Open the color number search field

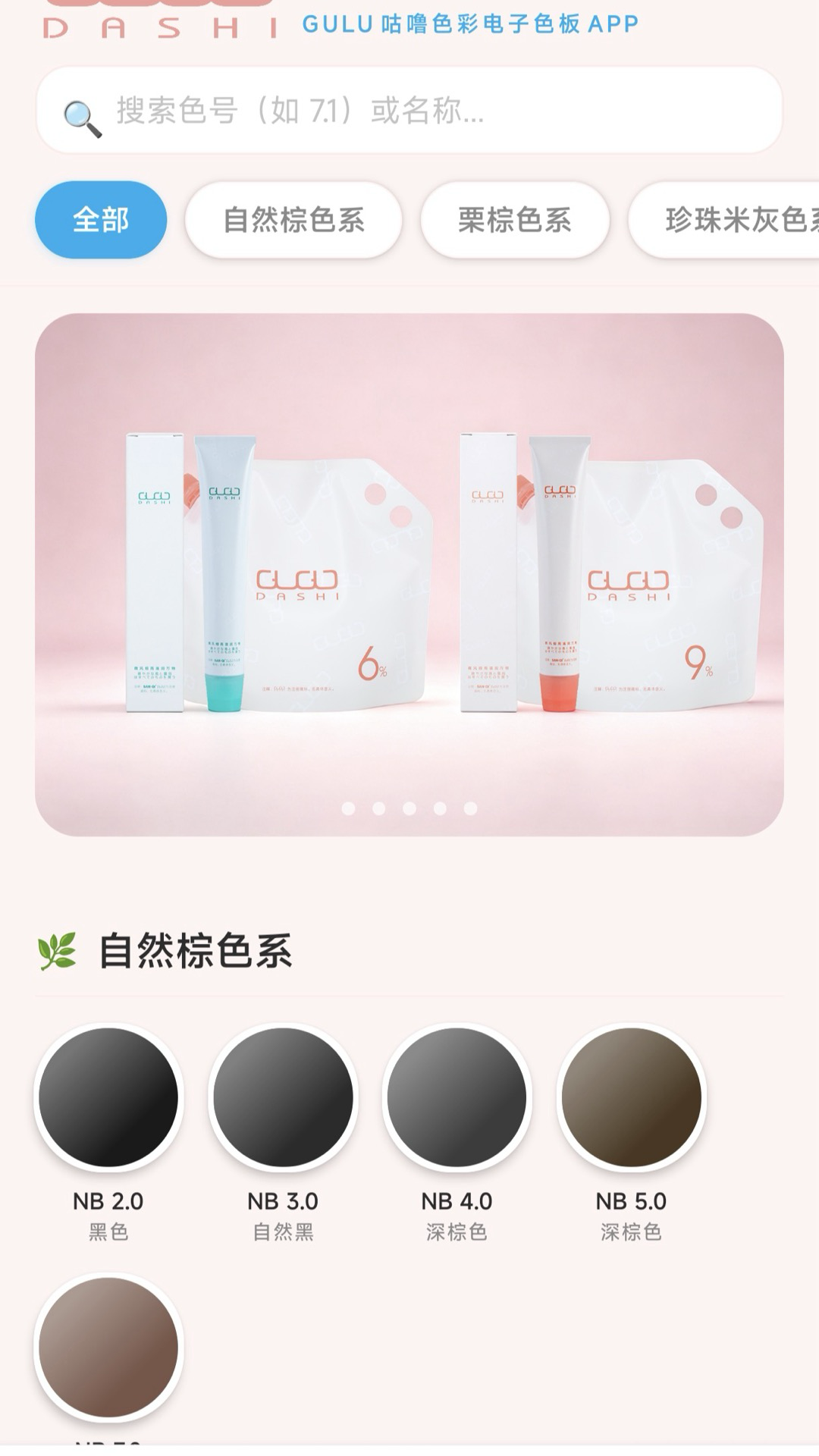click(x=409, y=111)
